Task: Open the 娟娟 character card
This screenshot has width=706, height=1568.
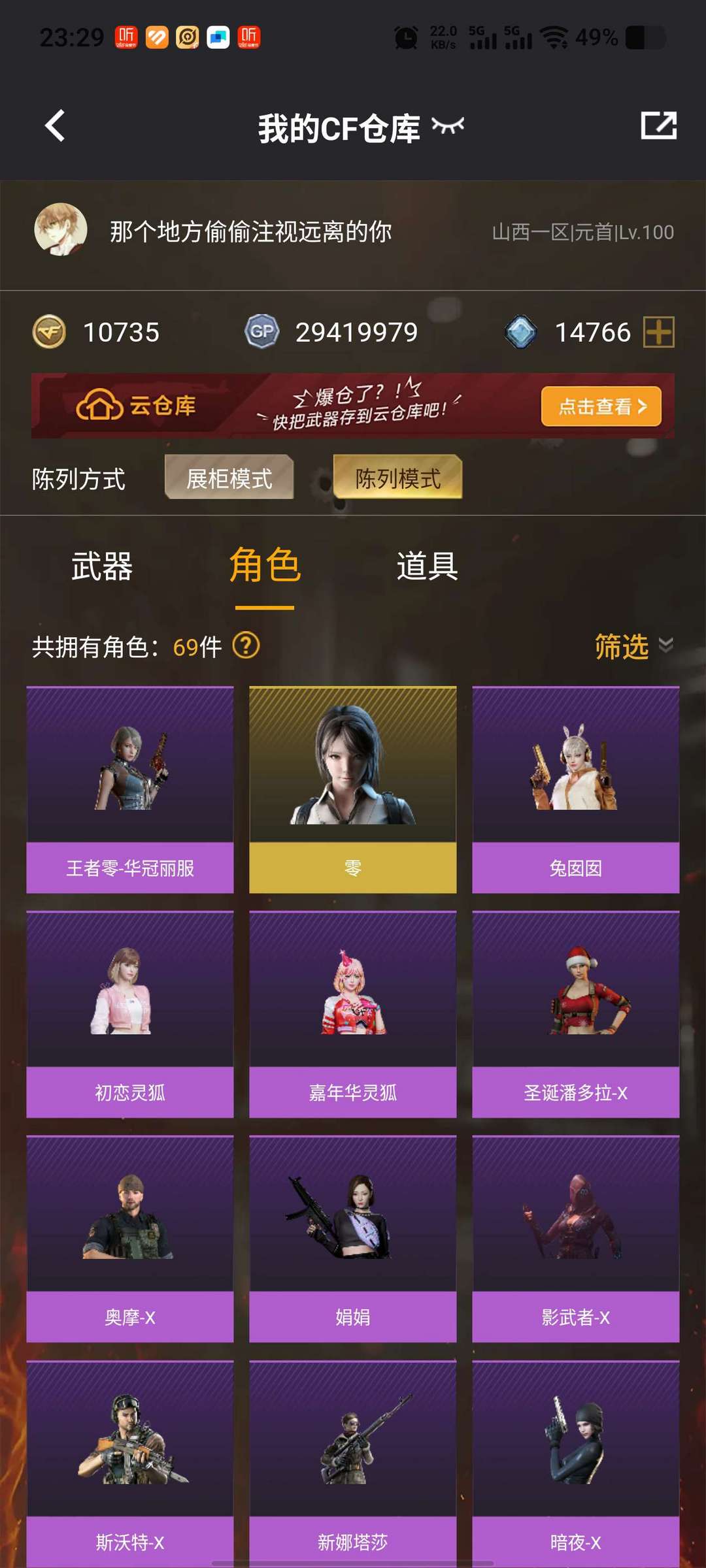Action: [x=353, y=1239]
